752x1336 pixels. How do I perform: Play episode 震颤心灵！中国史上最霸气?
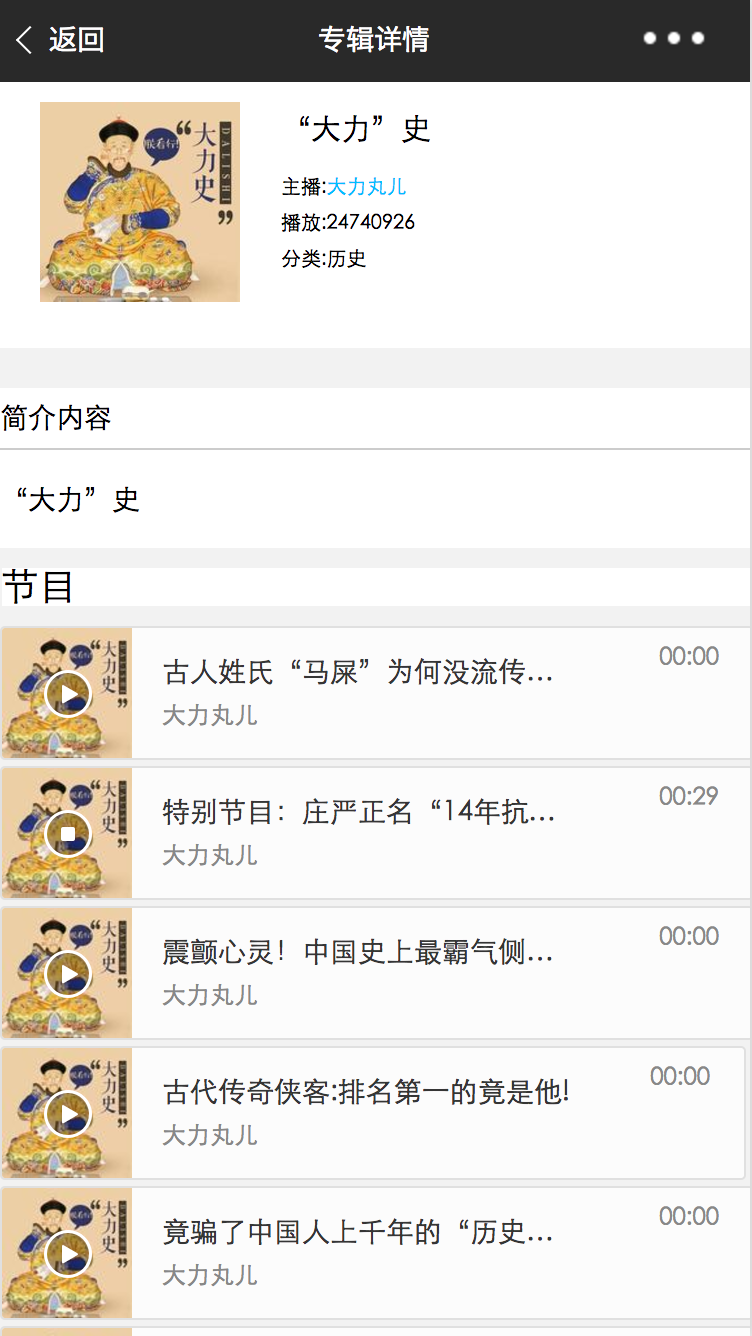pyautogui.click(x=68, y=974)
